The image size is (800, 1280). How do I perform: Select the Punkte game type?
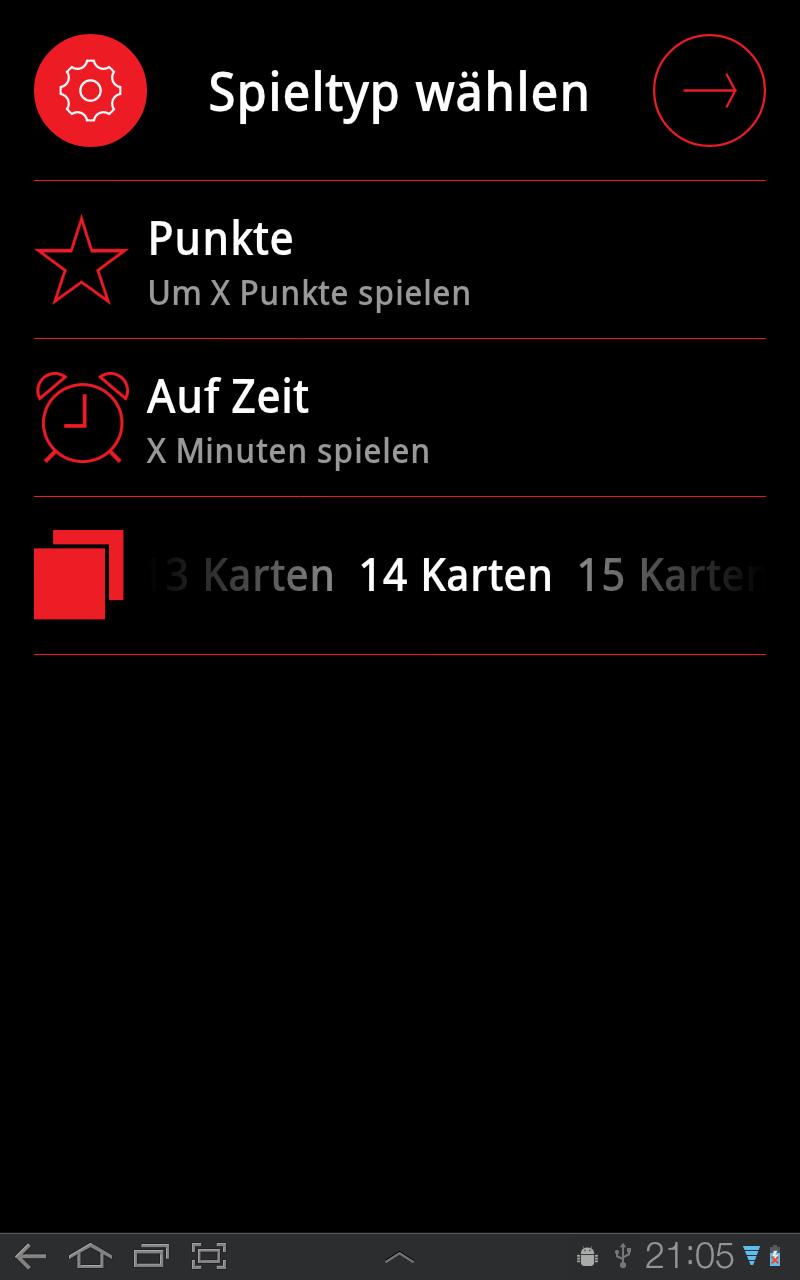[x=400, y=260]
